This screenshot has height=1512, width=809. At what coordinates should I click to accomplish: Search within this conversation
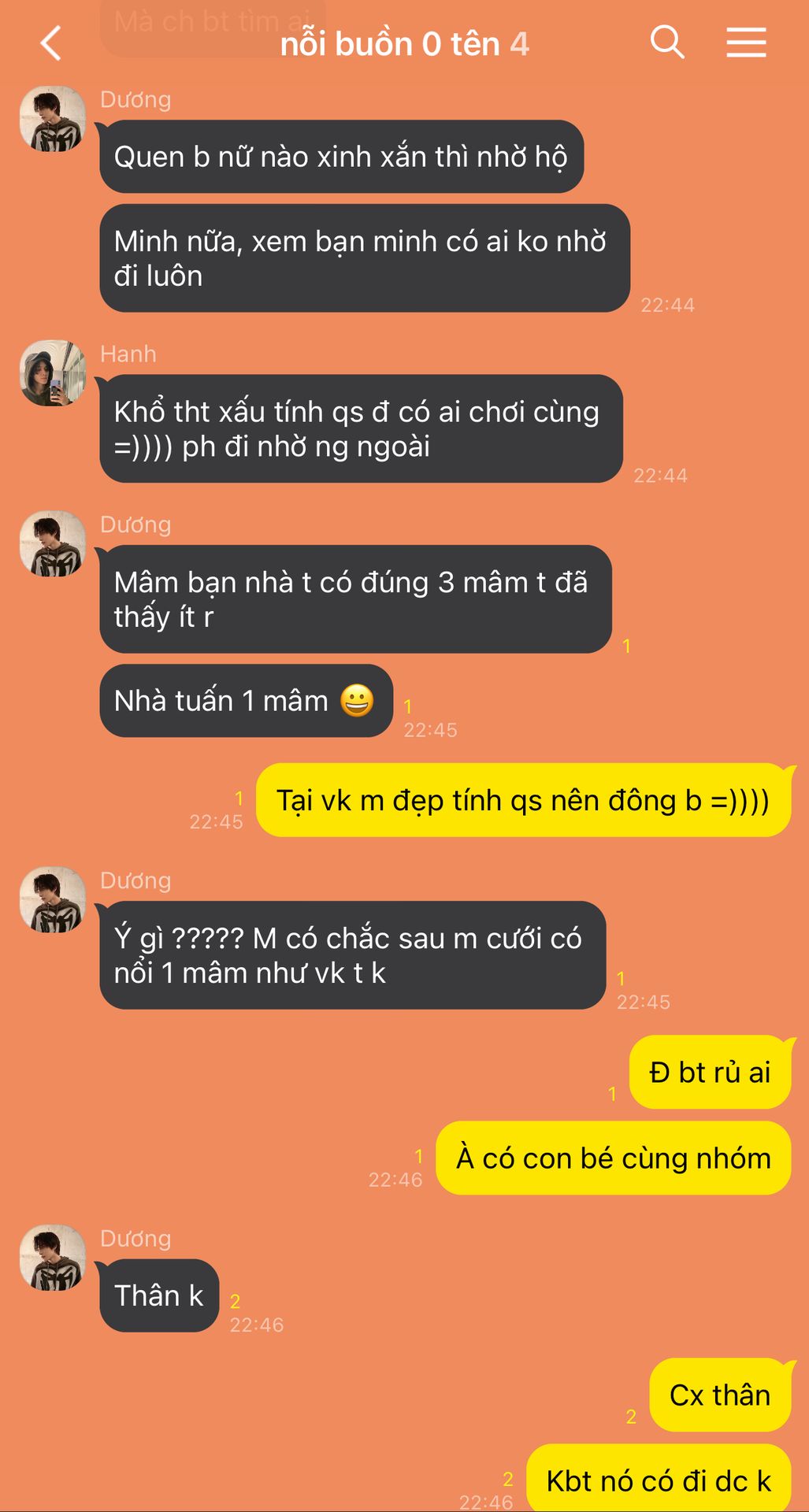tap(666, 42)
